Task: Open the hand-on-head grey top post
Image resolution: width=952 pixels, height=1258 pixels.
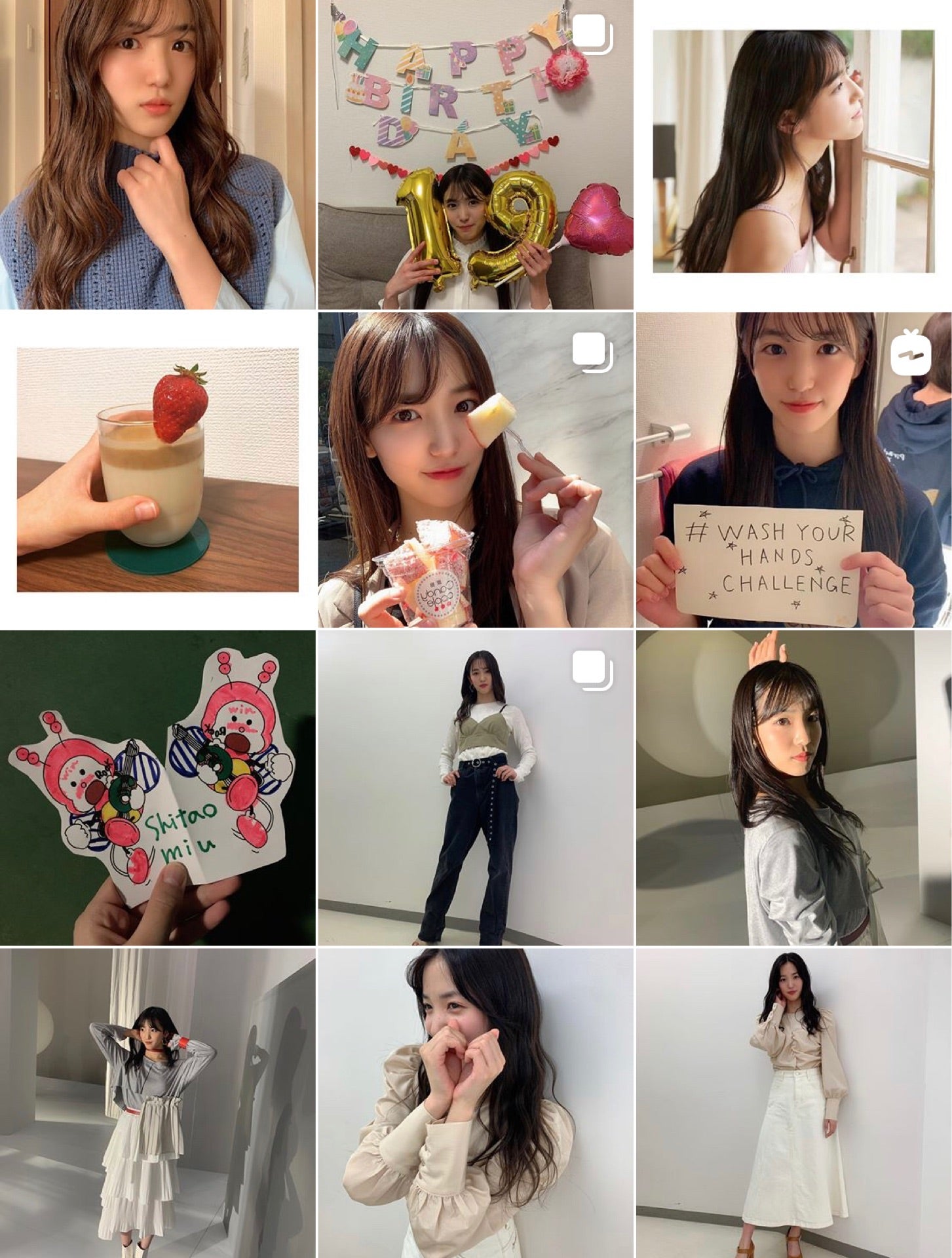Action: (793, 788)
